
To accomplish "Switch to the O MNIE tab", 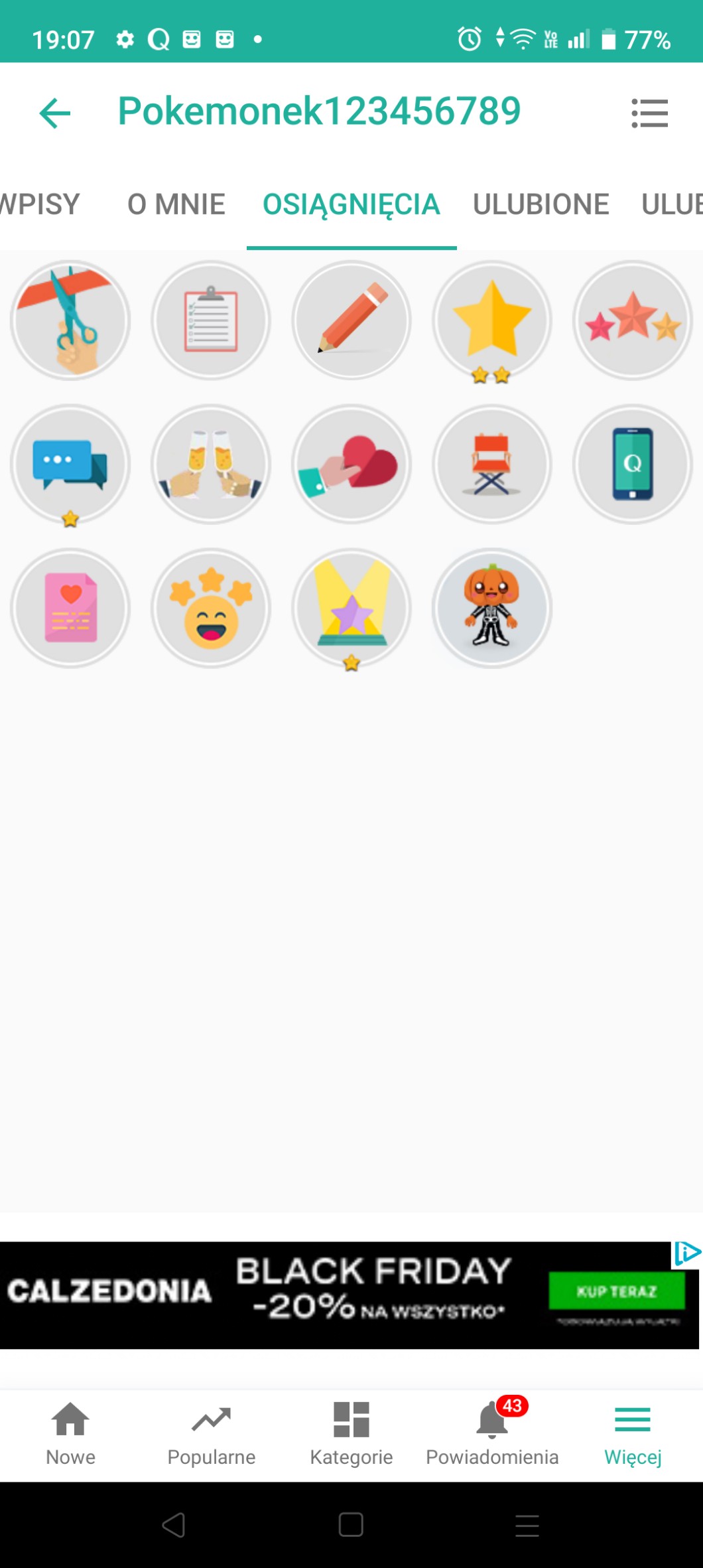I will [176, 204].
